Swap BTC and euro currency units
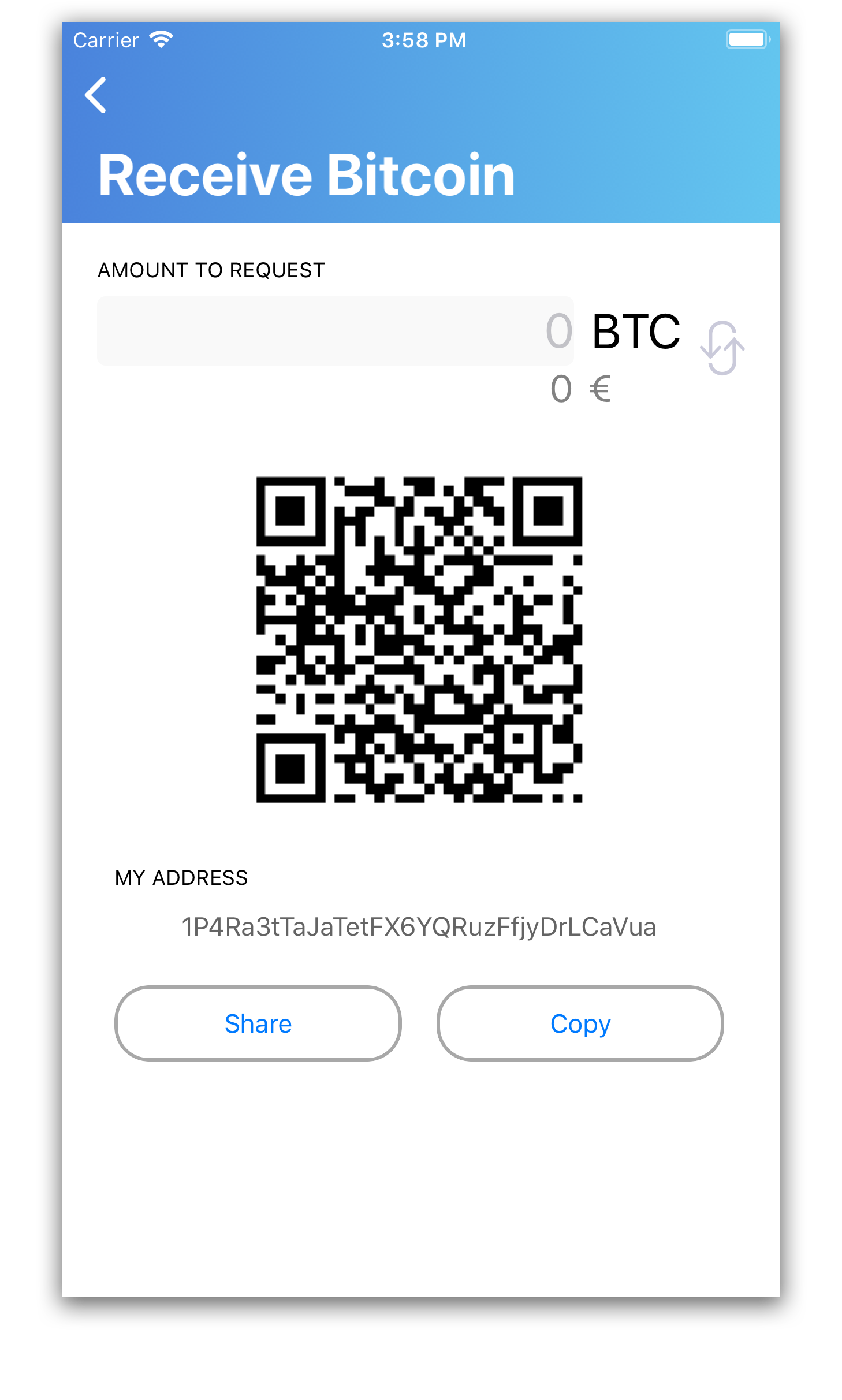842x1400 pixels. click(722, 348)
